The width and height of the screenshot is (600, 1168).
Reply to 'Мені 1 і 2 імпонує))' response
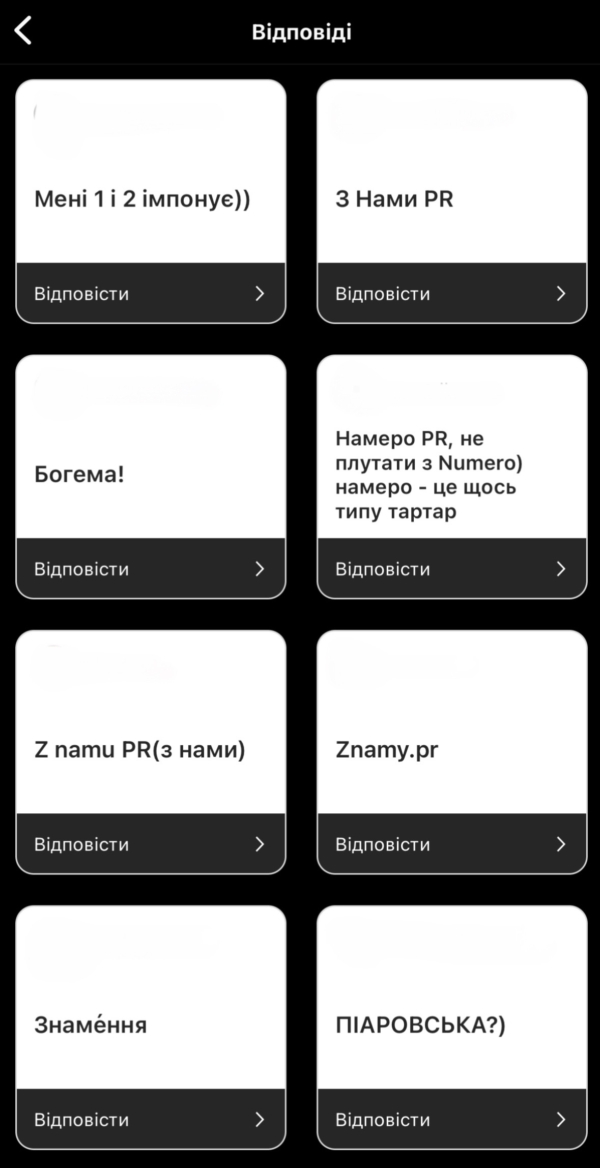coord(150,293)
